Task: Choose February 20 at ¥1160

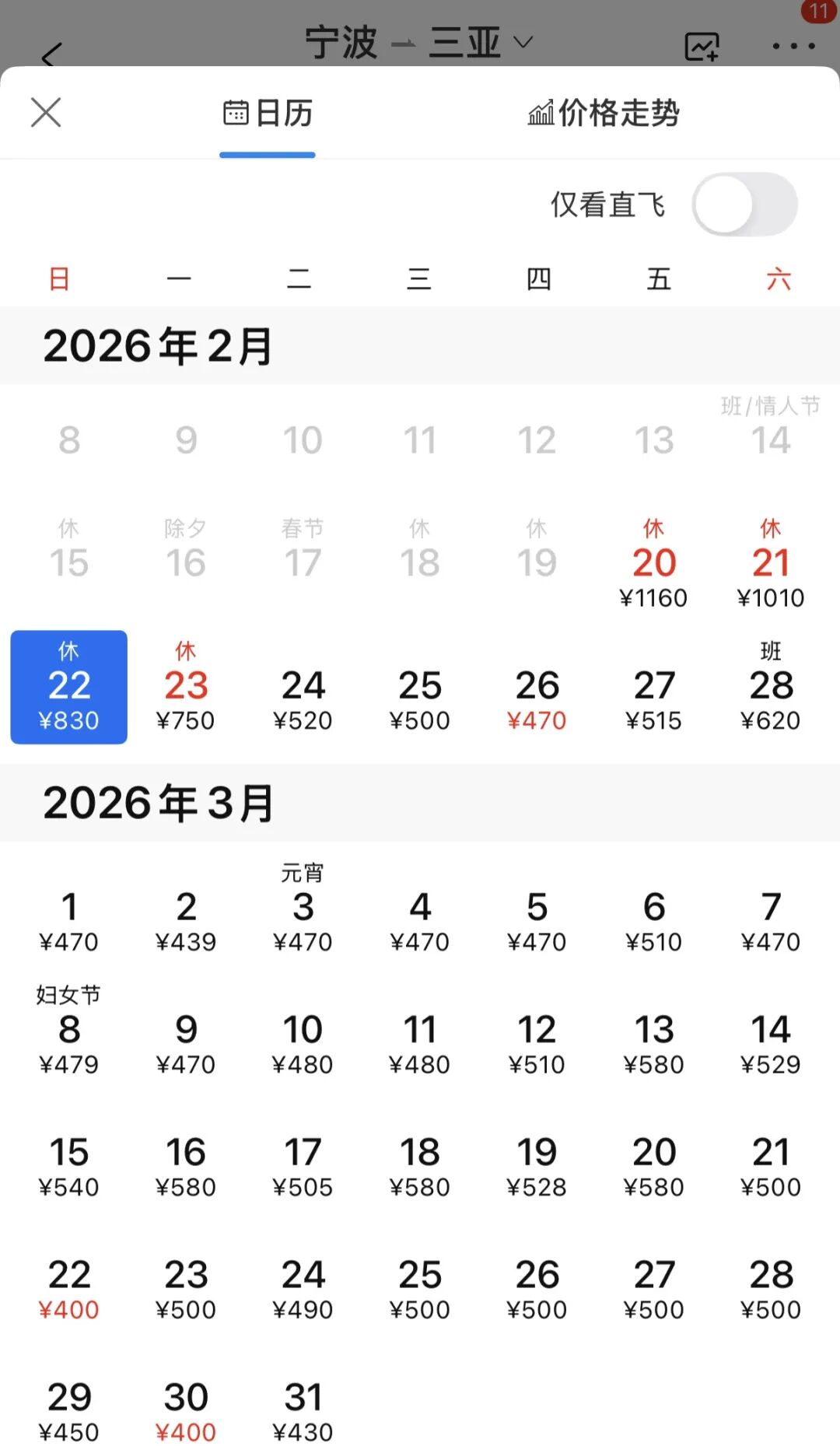Action: tap(653, 575)
